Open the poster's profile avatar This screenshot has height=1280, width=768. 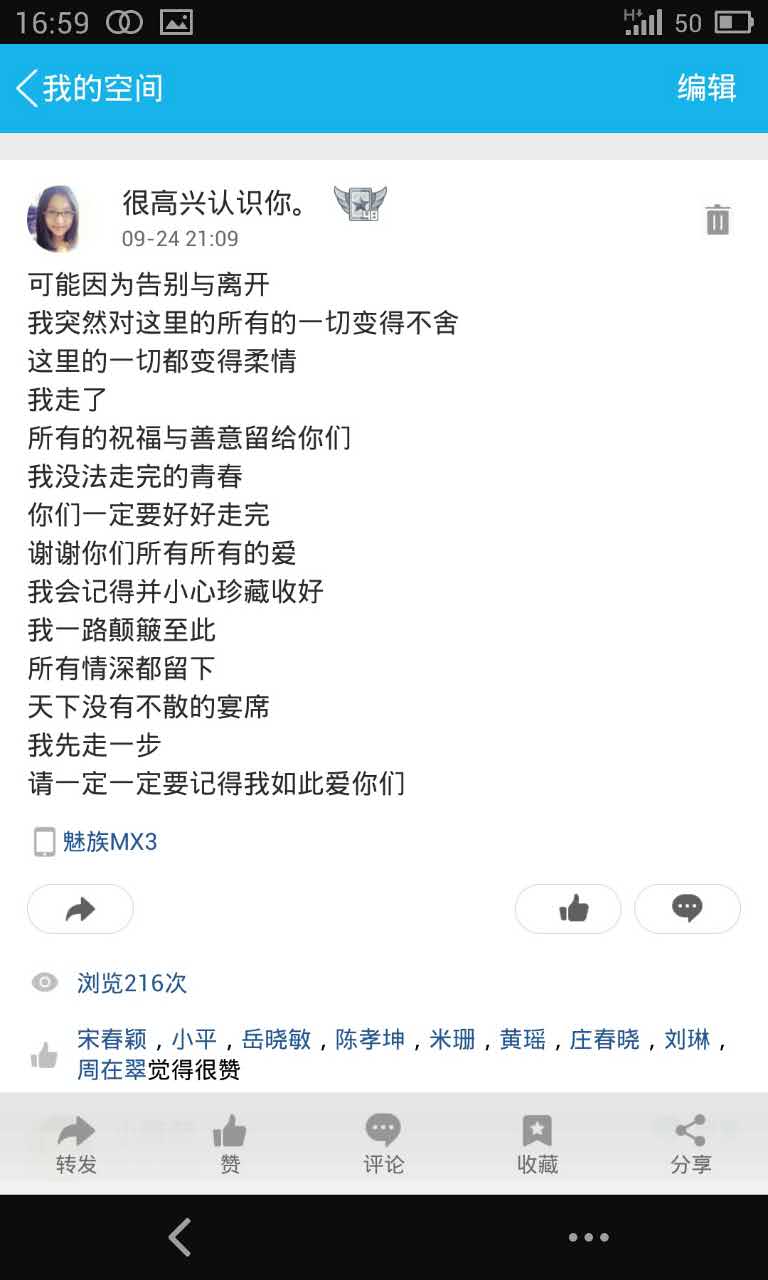click(x=54, y=218)
